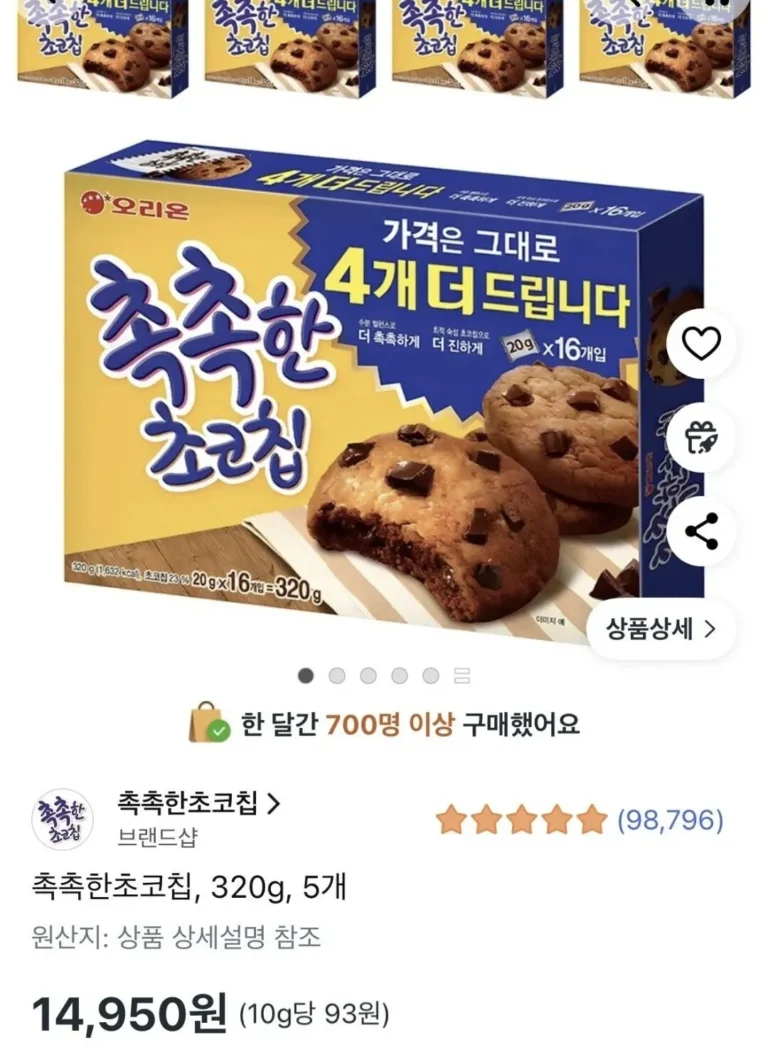Share this product
The width and height of the screenshot is (768, 1057).
[701, 531]
